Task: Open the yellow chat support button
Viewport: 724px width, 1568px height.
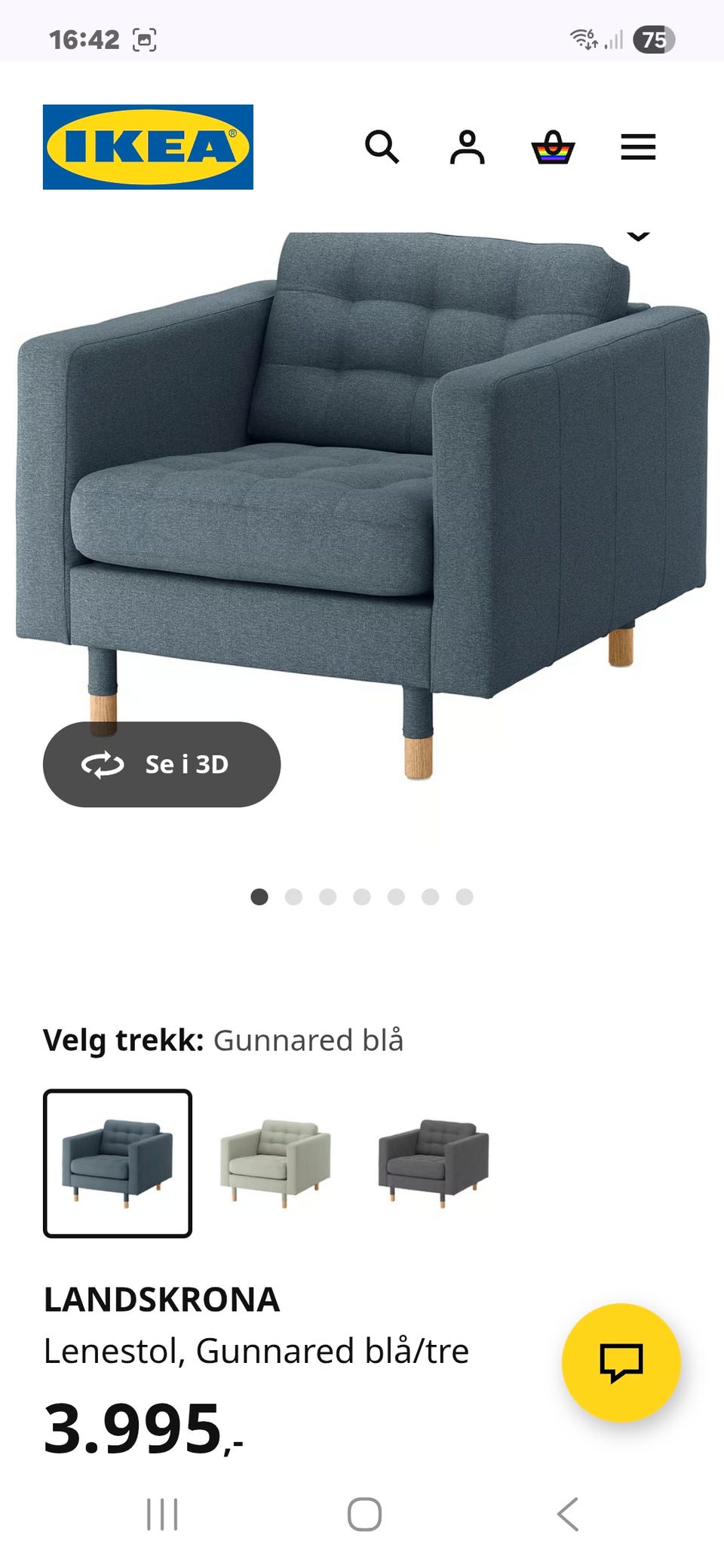Action: tap(621, 1363)
